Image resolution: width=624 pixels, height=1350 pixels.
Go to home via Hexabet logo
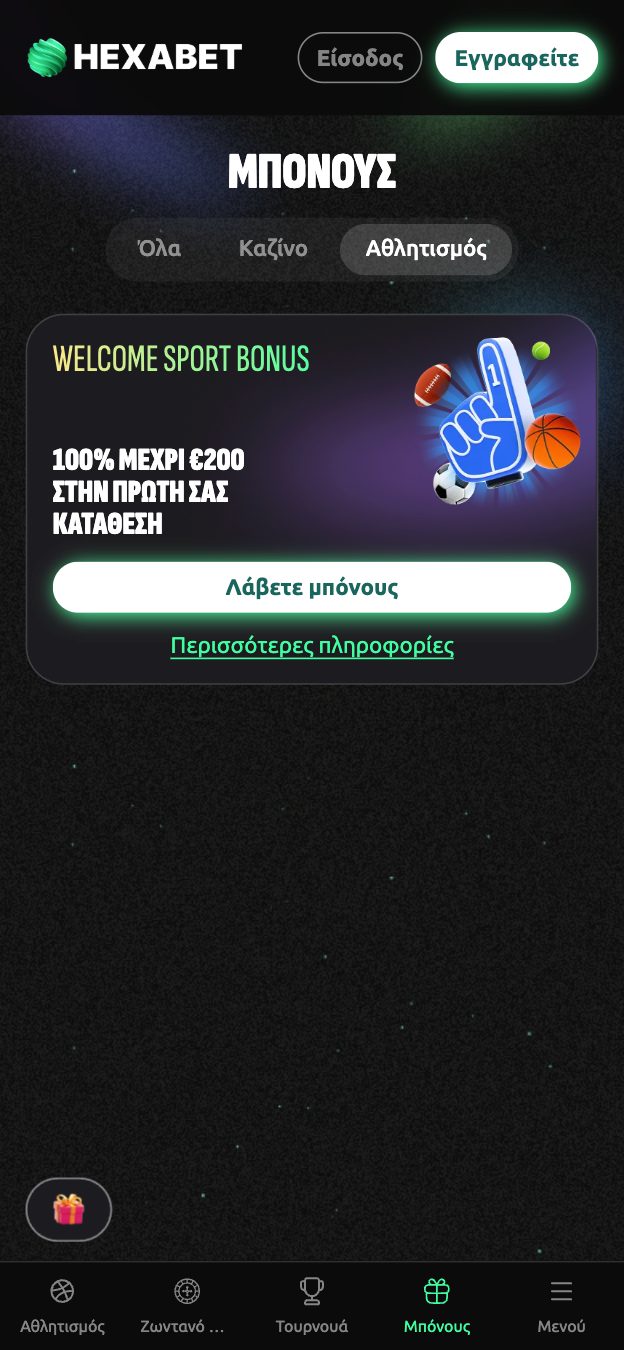pyautogui.click(x=135, y=57)
